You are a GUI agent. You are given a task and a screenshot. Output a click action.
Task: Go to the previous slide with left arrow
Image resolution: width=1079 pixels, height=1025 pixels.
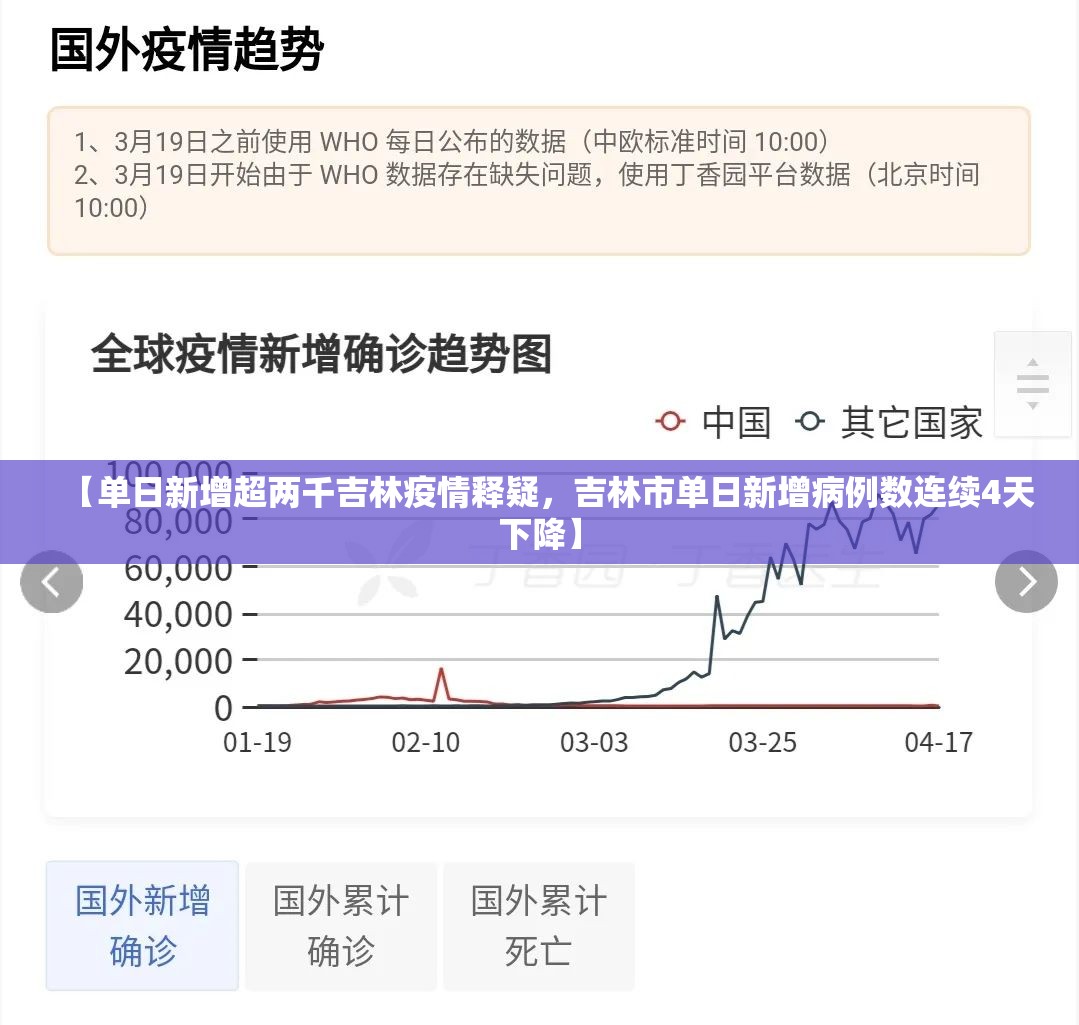[x=52, y=581]
